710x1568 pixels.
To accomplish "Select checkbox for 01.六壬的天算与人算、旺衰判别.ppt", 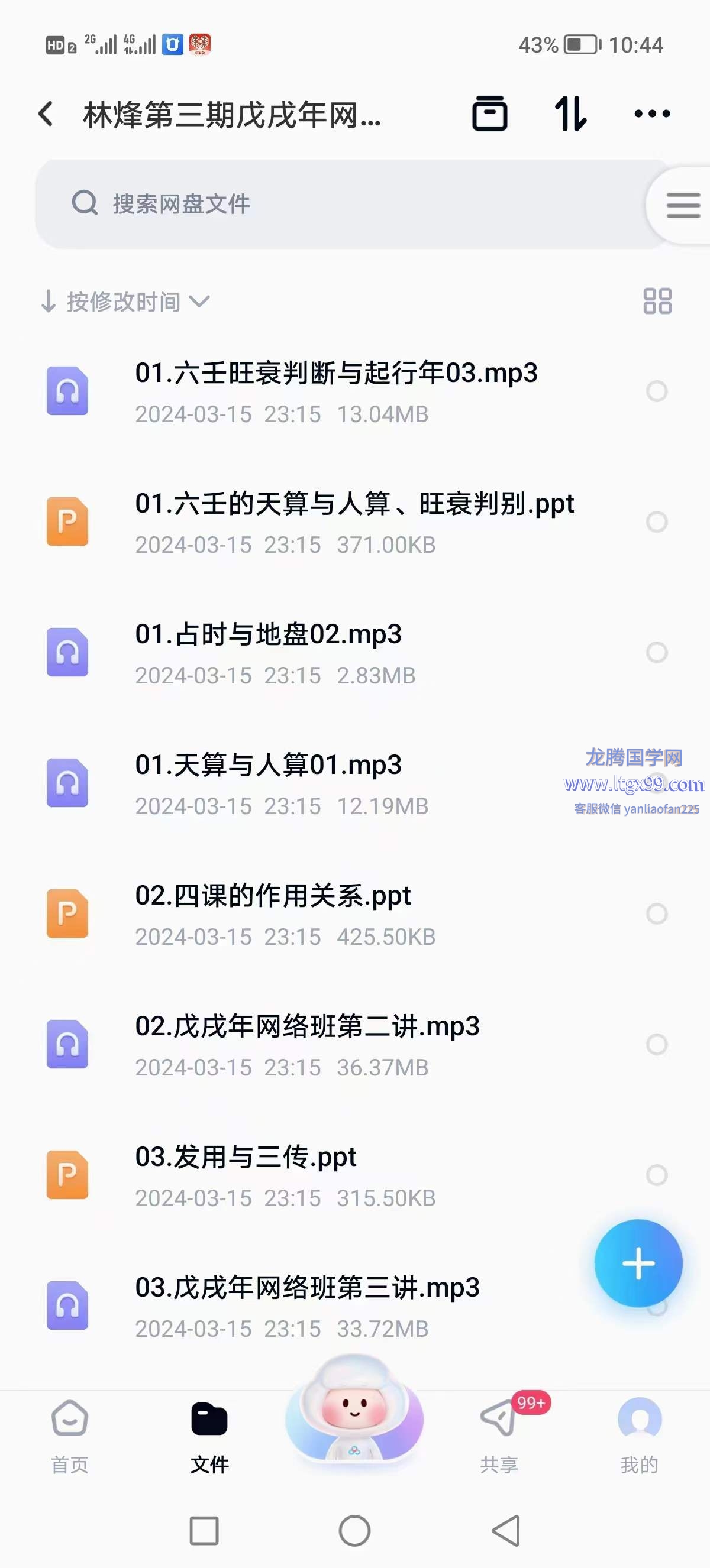I will (x=656, y=521).
